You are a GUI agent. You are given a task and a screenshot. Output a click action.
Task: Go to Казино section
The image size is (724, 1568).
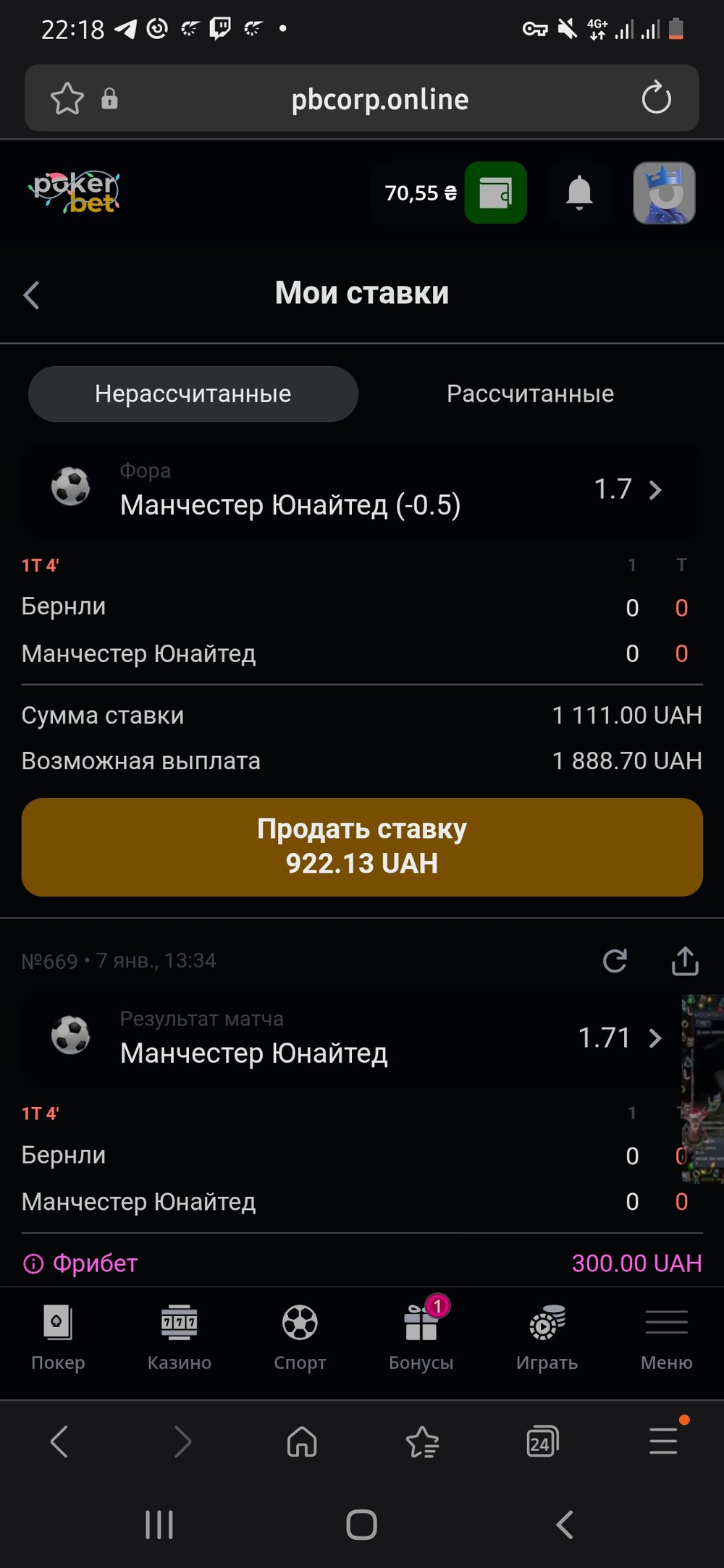click(179, 1338)
